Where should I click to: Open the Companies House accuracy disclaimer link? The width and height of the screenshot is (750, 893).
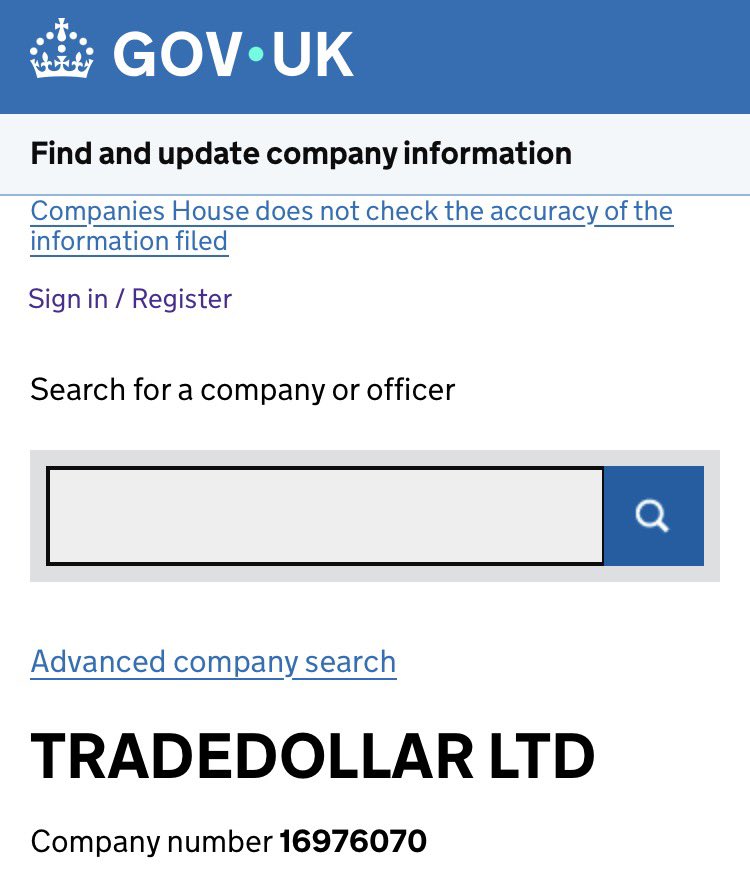click(x=350, y=226)
